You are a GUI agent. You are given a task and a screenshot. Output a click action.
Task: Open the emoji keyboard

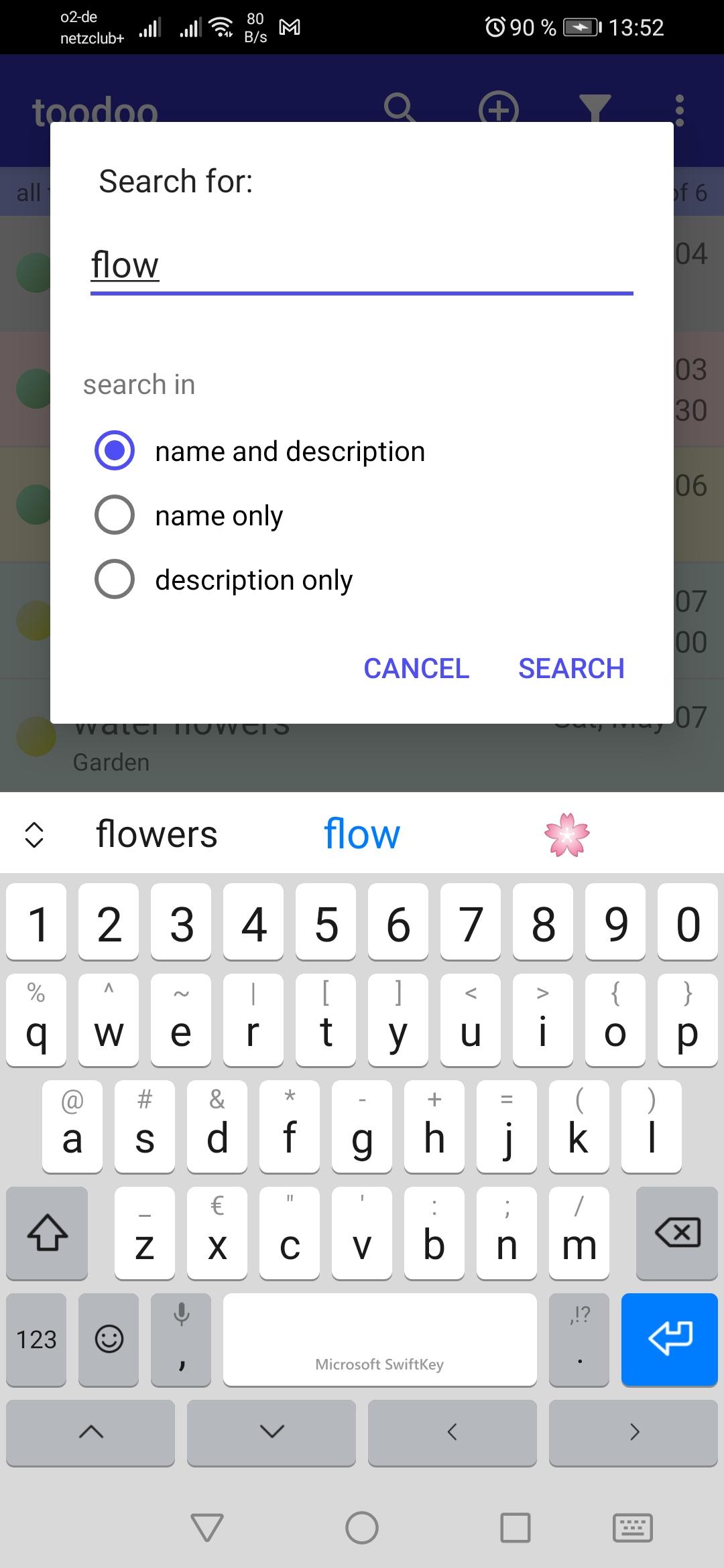109,1339
